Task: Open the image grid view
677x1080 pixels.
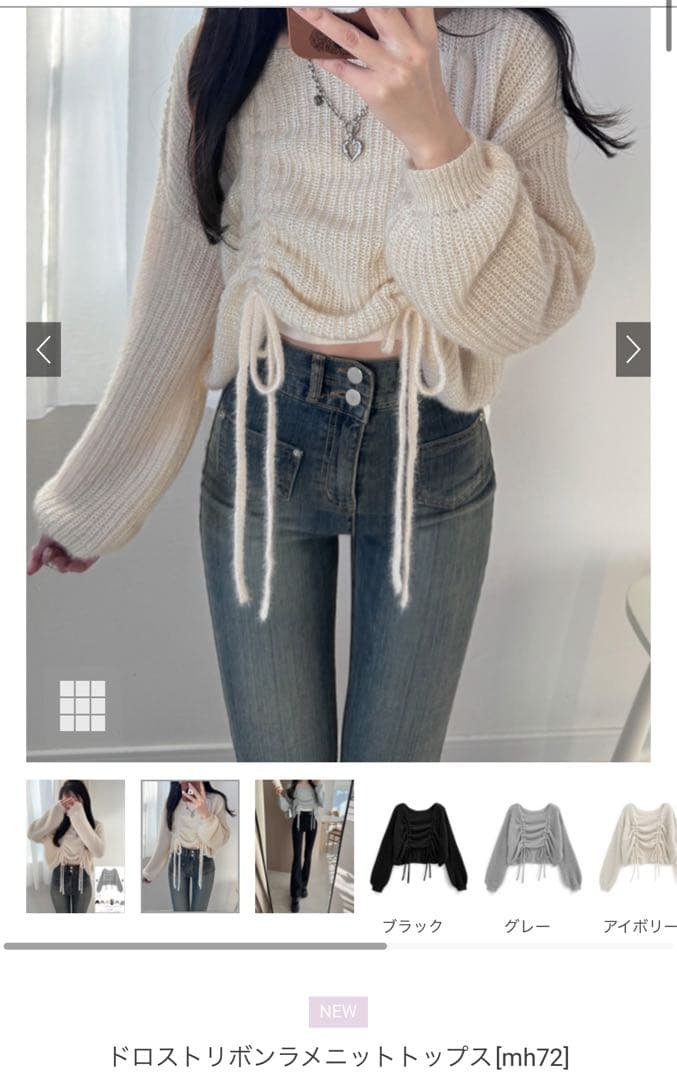Action: (x=83, y=705)
